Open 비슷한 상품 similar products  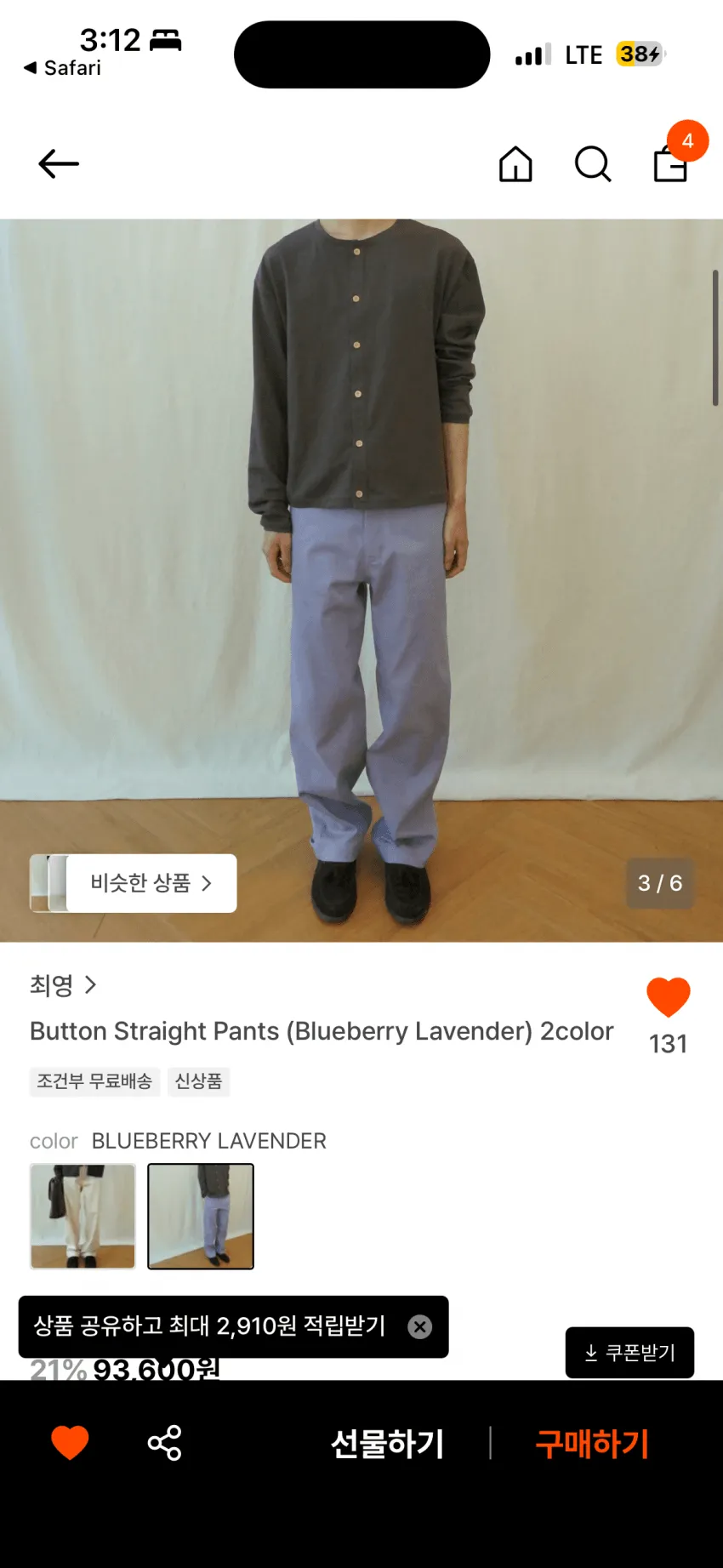(134, 883)
